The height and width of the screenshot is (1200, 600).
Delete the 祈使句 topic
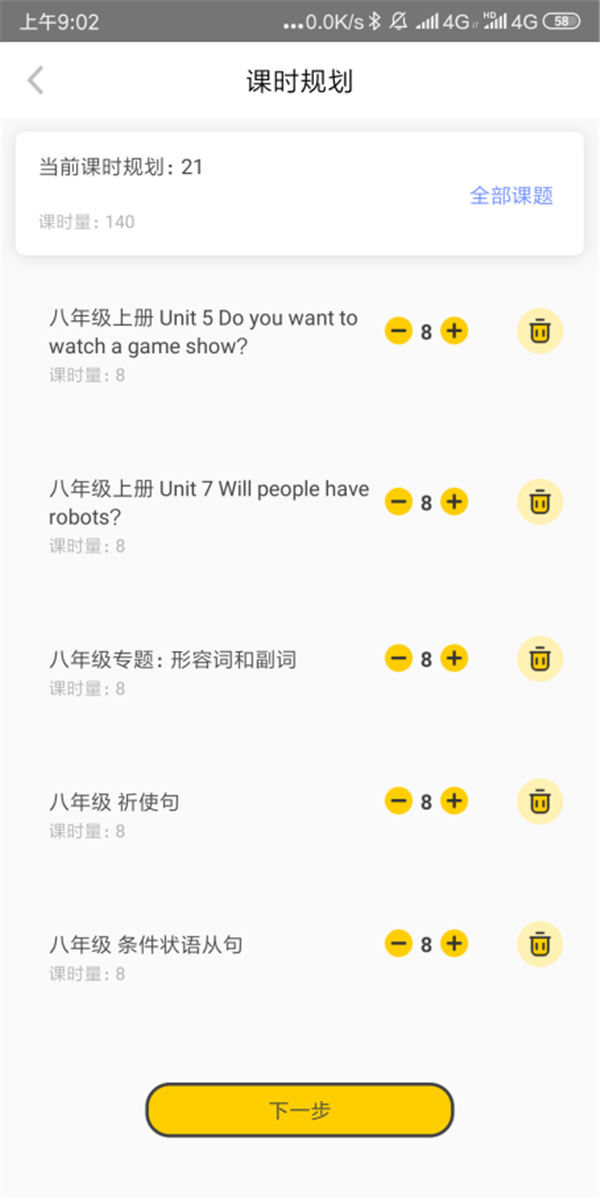(540, 801)
